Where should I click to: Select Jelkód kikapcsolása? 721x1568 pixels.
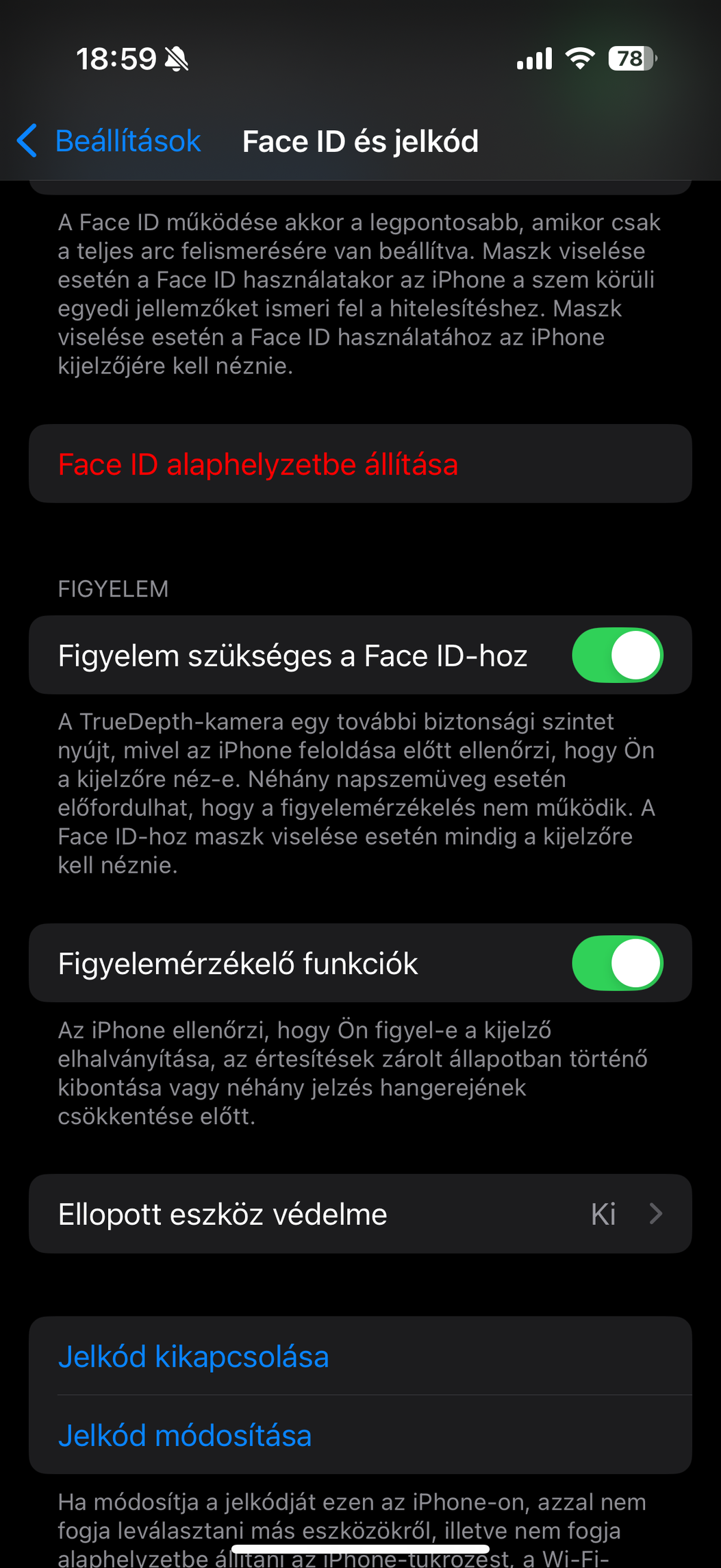pos(360,1356)
